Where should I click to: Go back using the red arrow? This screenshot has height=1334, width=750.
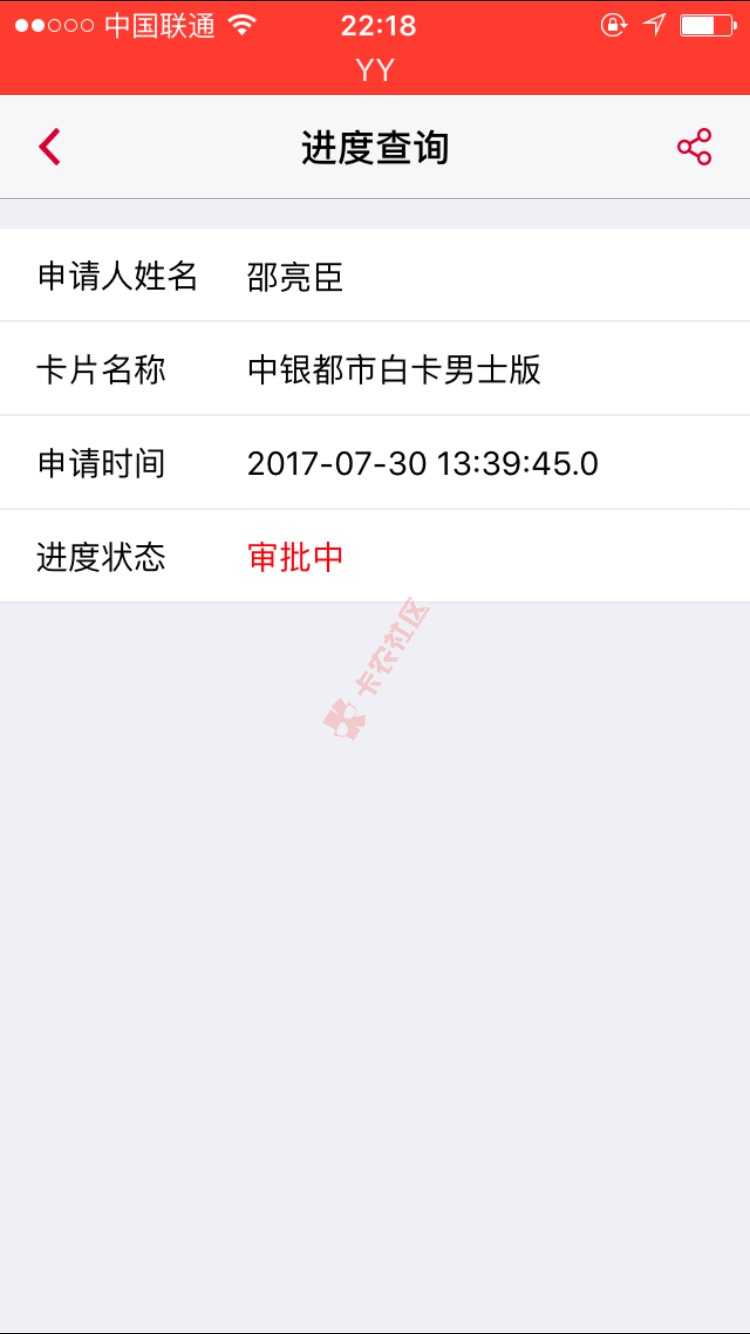click(49, 147)
